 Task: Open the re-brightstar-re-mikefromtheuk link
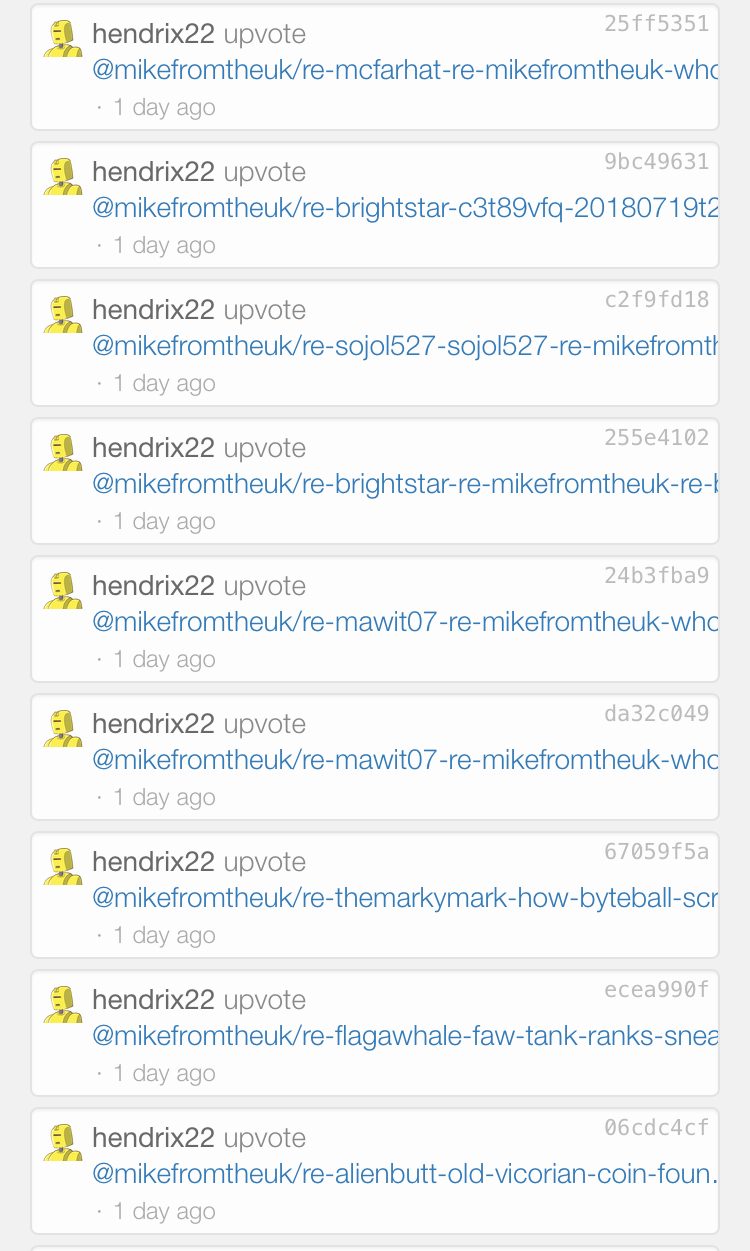pos(405,485)
